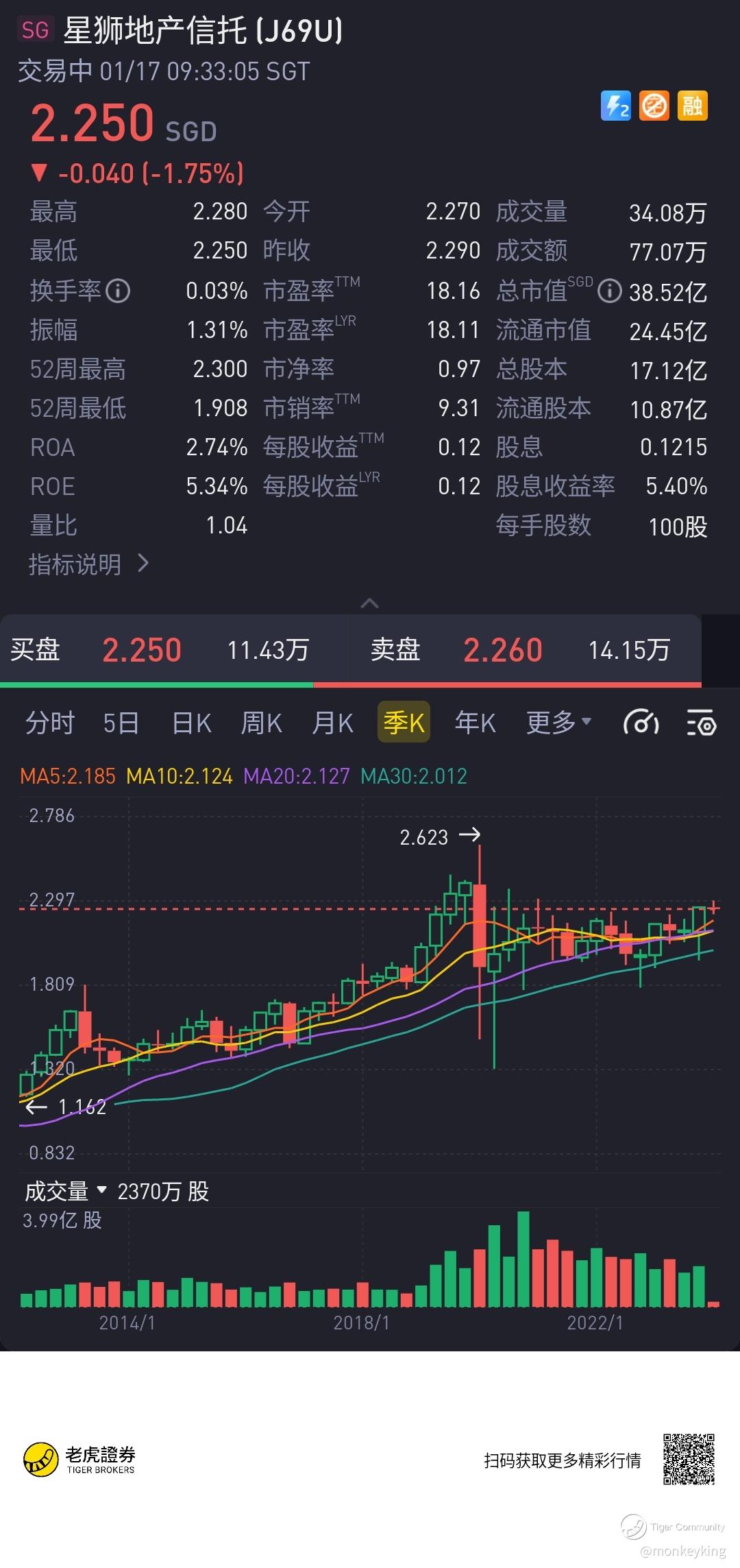Tap the gauge indicator icon beside 更多

[641, 723]
